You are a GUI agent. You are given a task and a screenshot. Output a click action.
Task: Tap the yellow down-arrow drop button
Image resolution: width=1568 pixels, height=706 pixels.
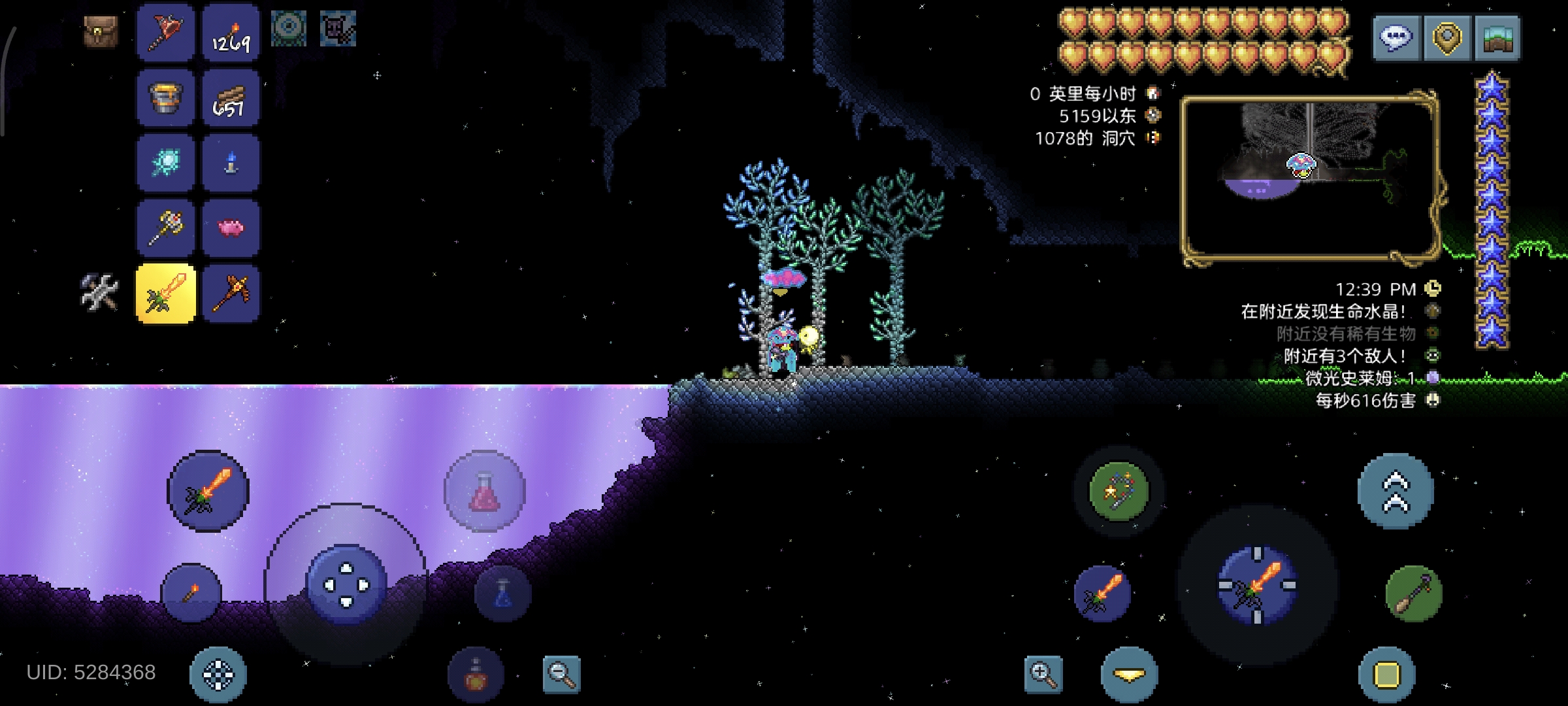point(1129,675)
